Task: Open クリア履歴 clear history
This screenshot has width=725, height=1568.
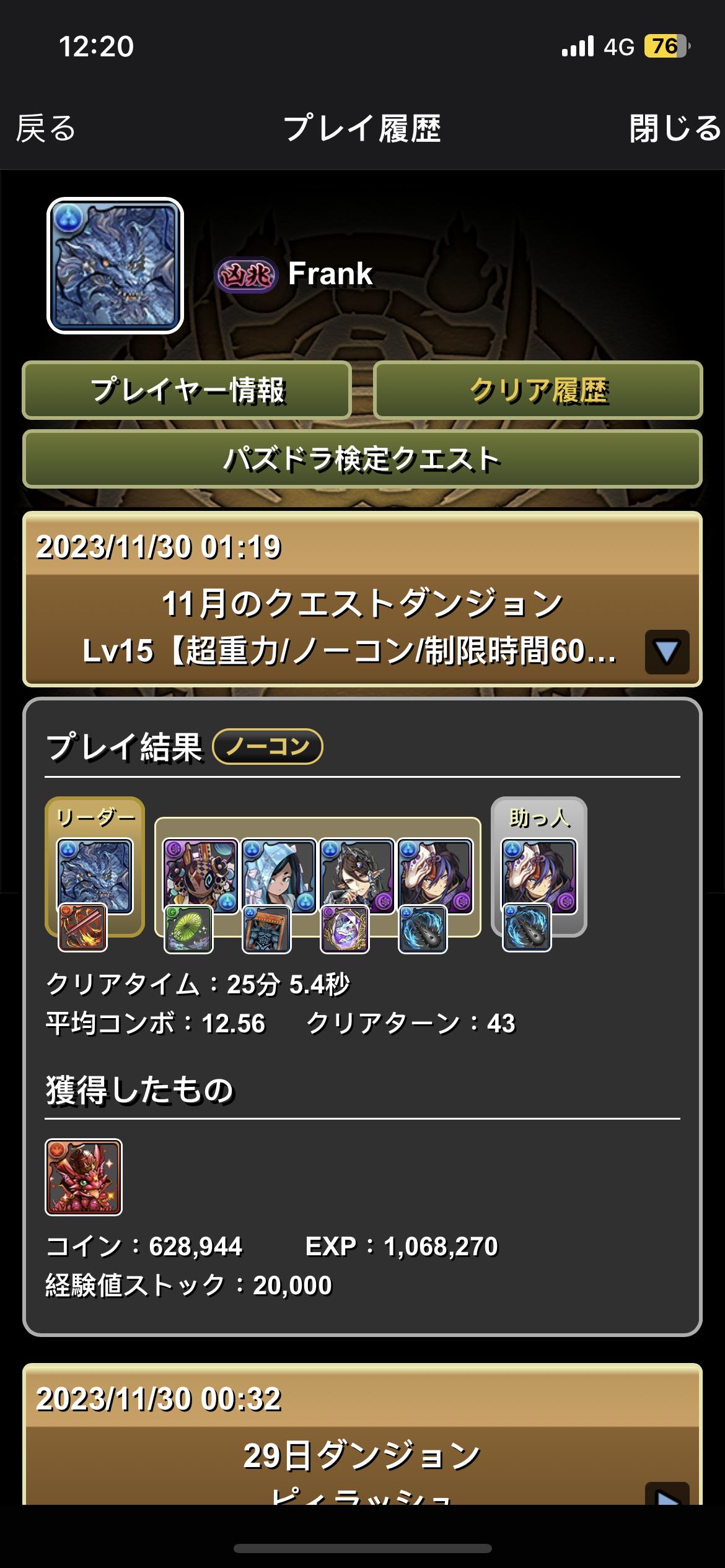Action: 538,391
